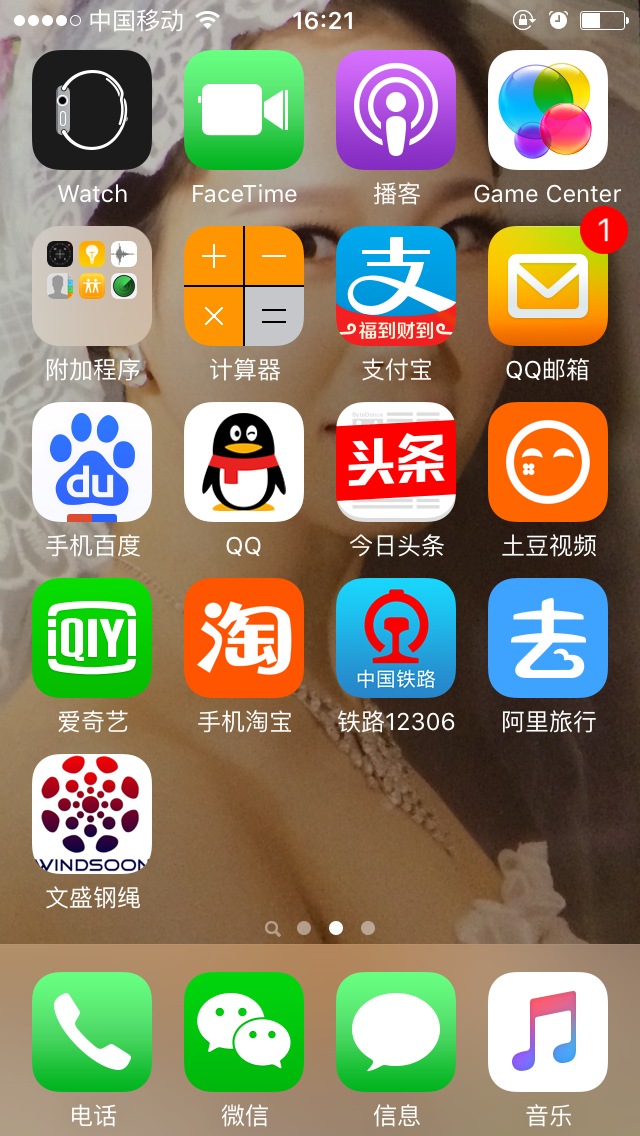Viewport: 640px width, 1136px height.
Task: Open 今日头条 news app
Action: point(396,462)
